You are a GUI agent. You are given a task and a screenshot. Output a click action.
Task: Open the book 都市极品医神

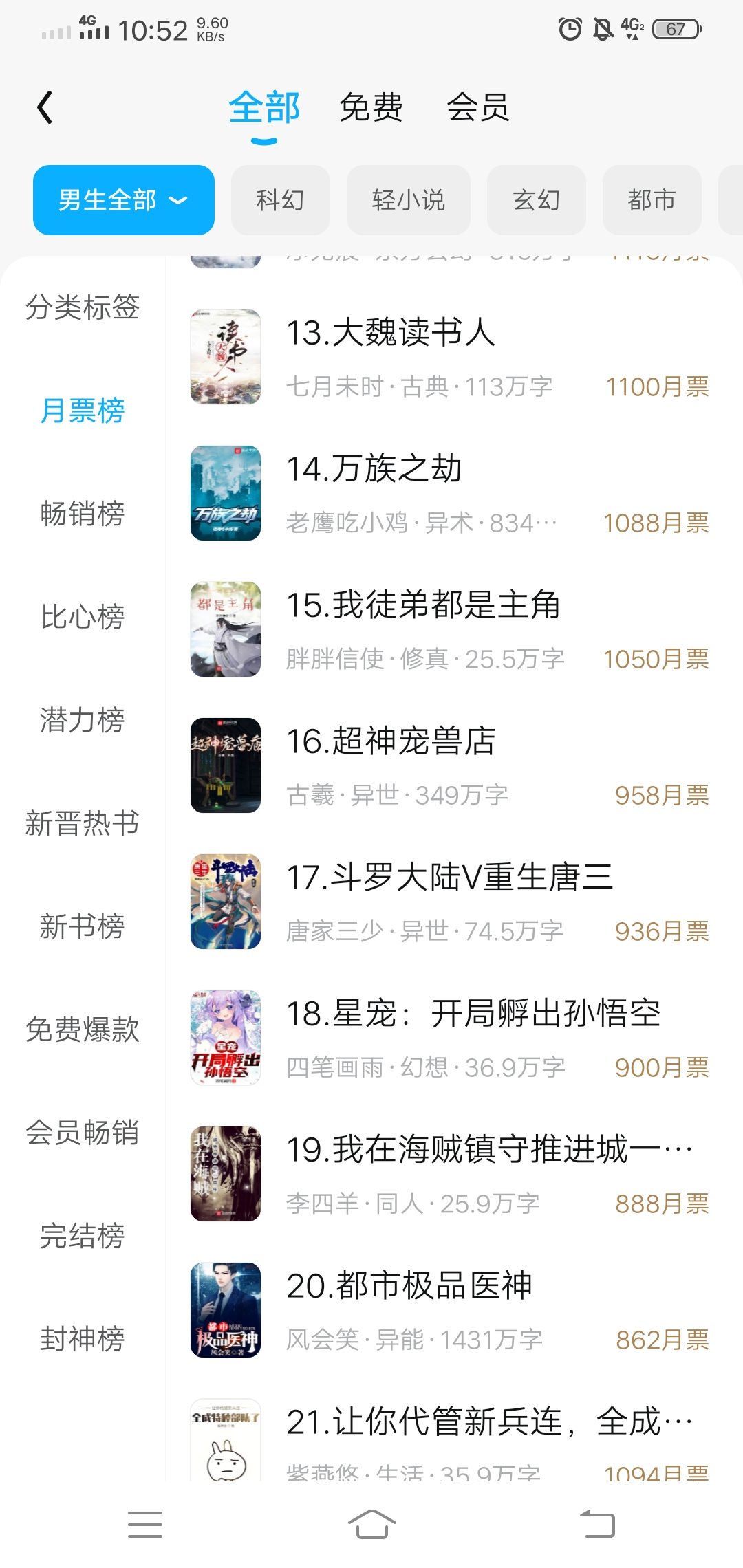tap(447, 1310)
